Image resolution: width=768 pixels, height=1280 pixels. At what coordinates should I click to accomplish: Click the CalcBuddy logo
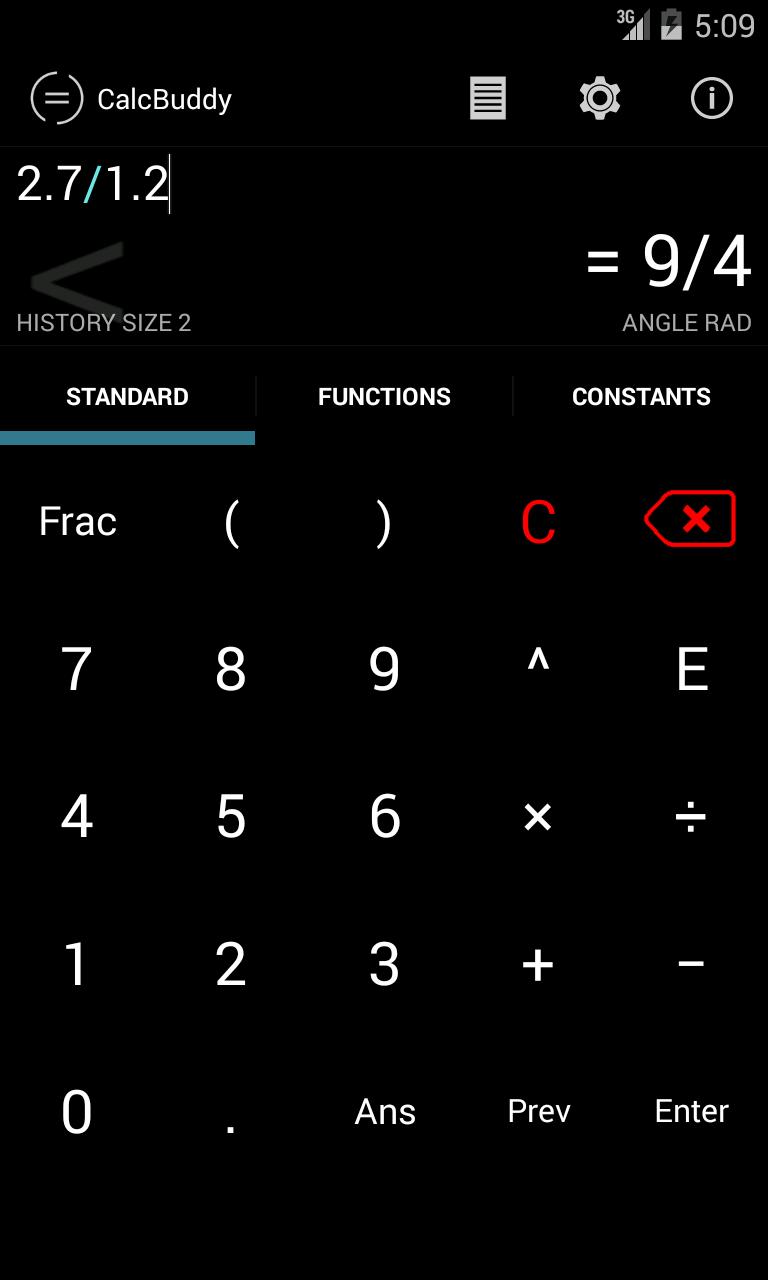[x=57, y=98]
